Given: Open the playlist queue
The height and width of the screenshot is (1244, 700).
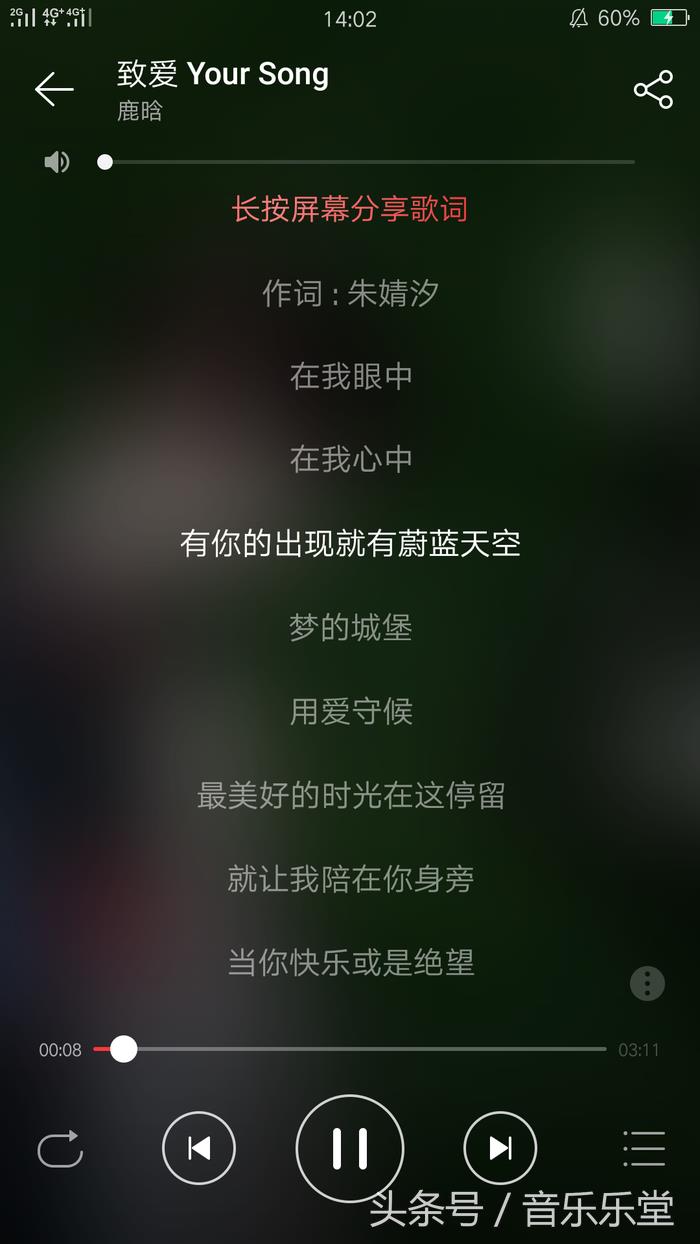Looking at the screenshot, I should point(643,1149).
